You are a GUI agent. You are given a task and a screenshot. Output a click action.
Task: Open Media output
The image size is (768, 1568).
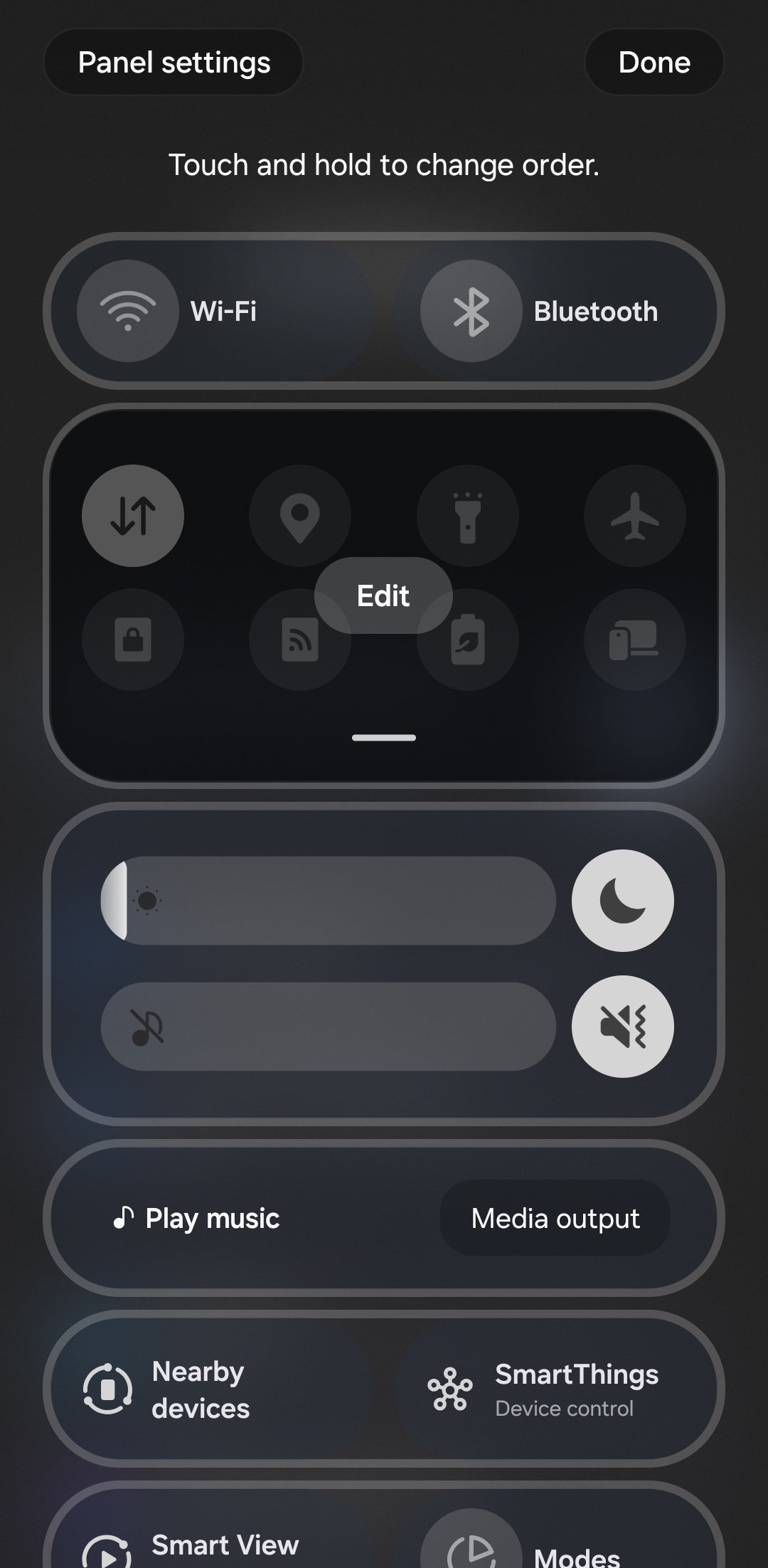point(555,1218)
